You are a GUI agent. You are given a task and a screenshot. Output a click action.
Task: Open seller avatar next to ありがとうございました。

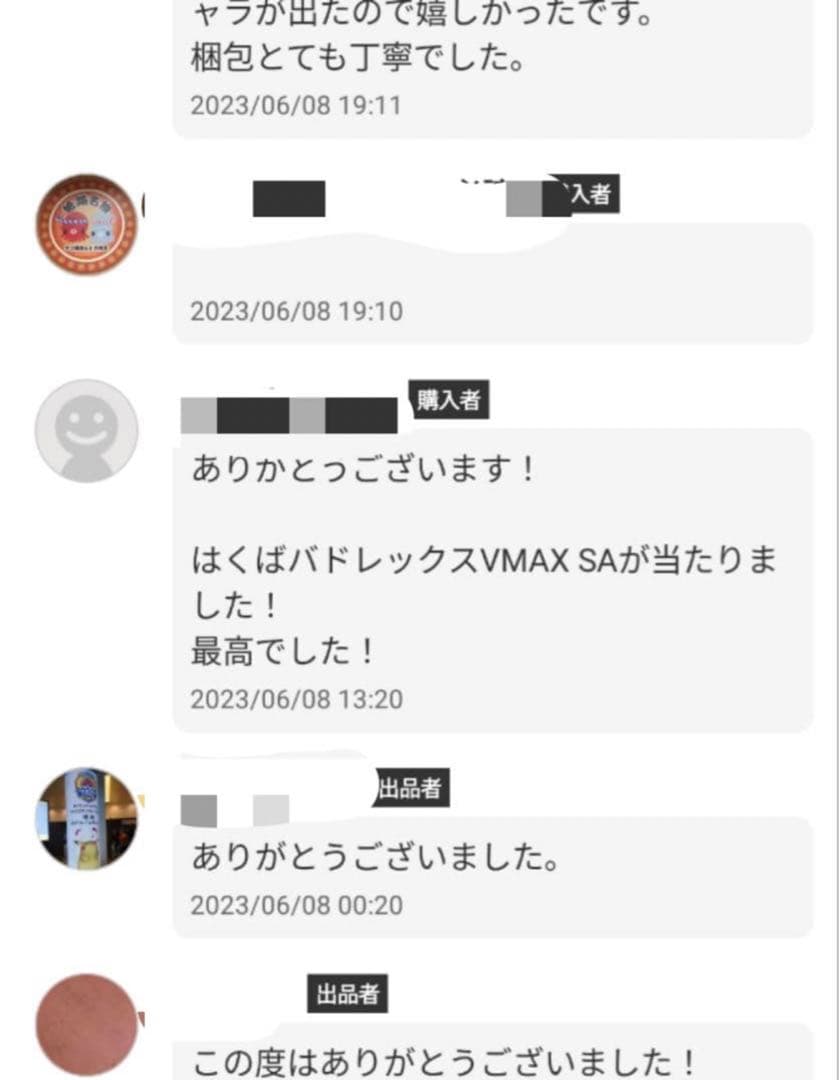point(87,819)
